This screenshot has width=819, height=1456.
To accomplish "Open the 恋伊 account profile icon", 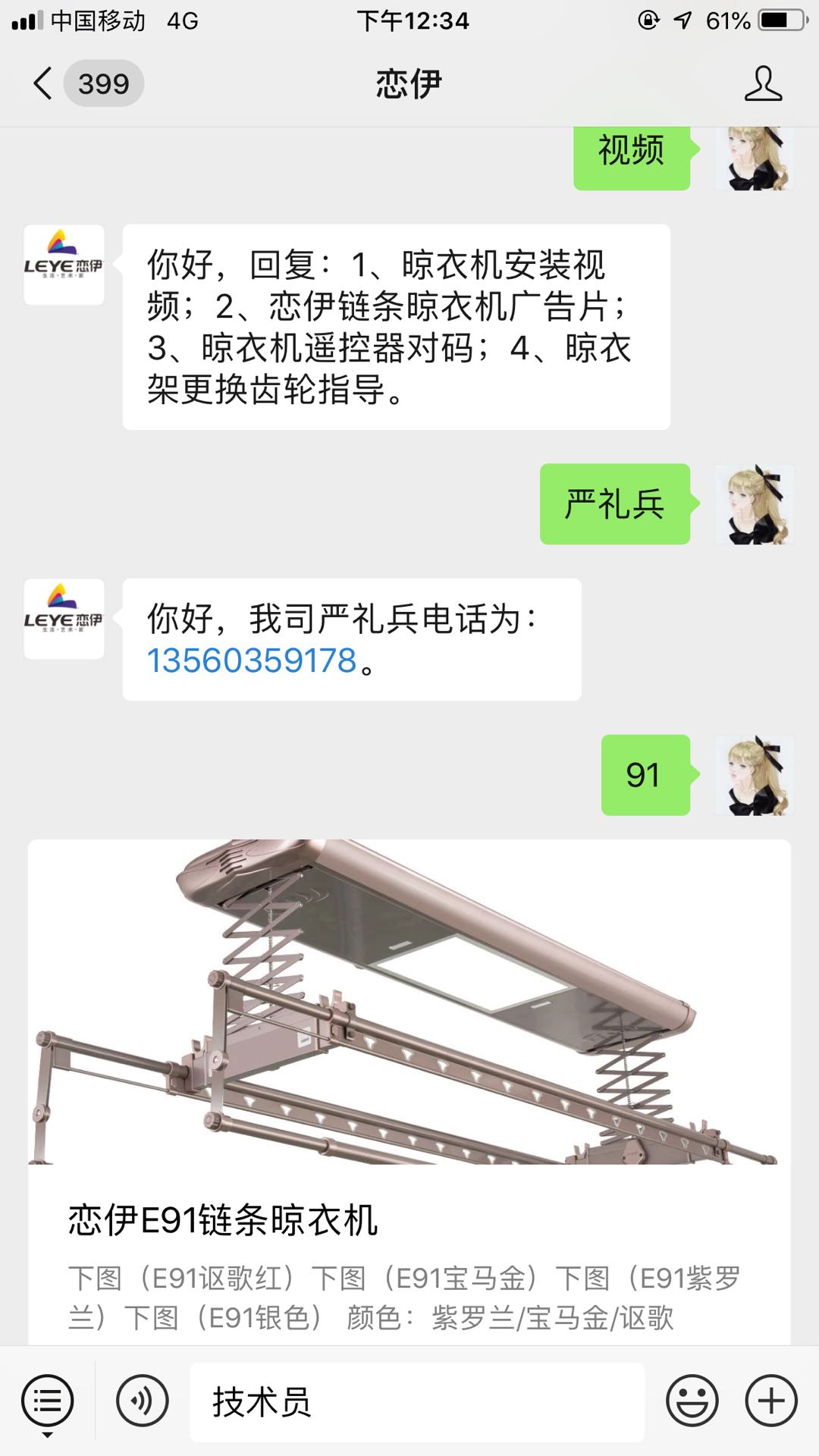I will [x=762, y=83].
